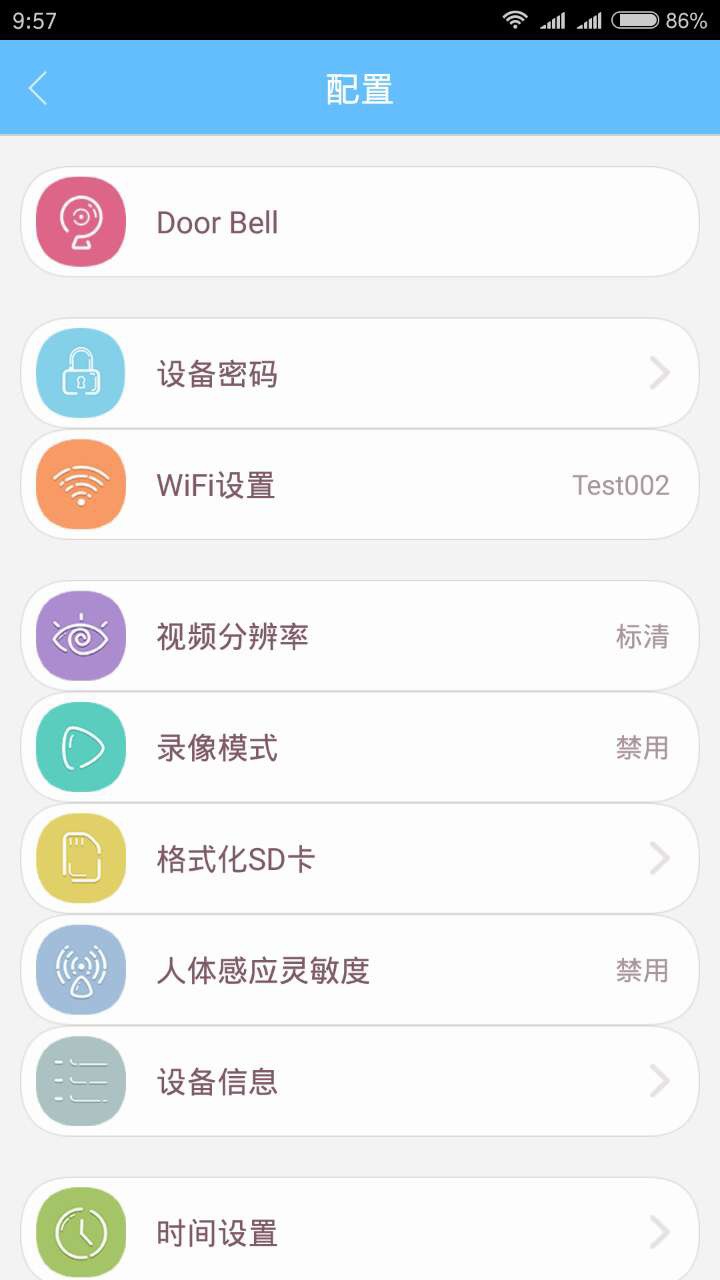Open WiFi设置 showing Test002
The width and height of the screenshot is (720, 1280).
360,484
